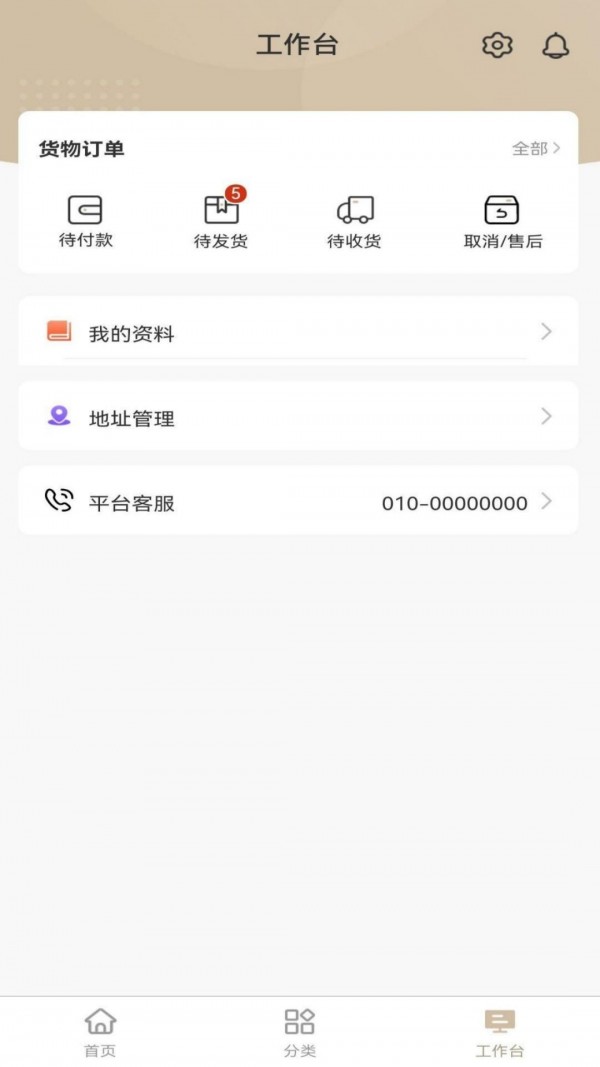Open the notifications bell

click(555, 45)
